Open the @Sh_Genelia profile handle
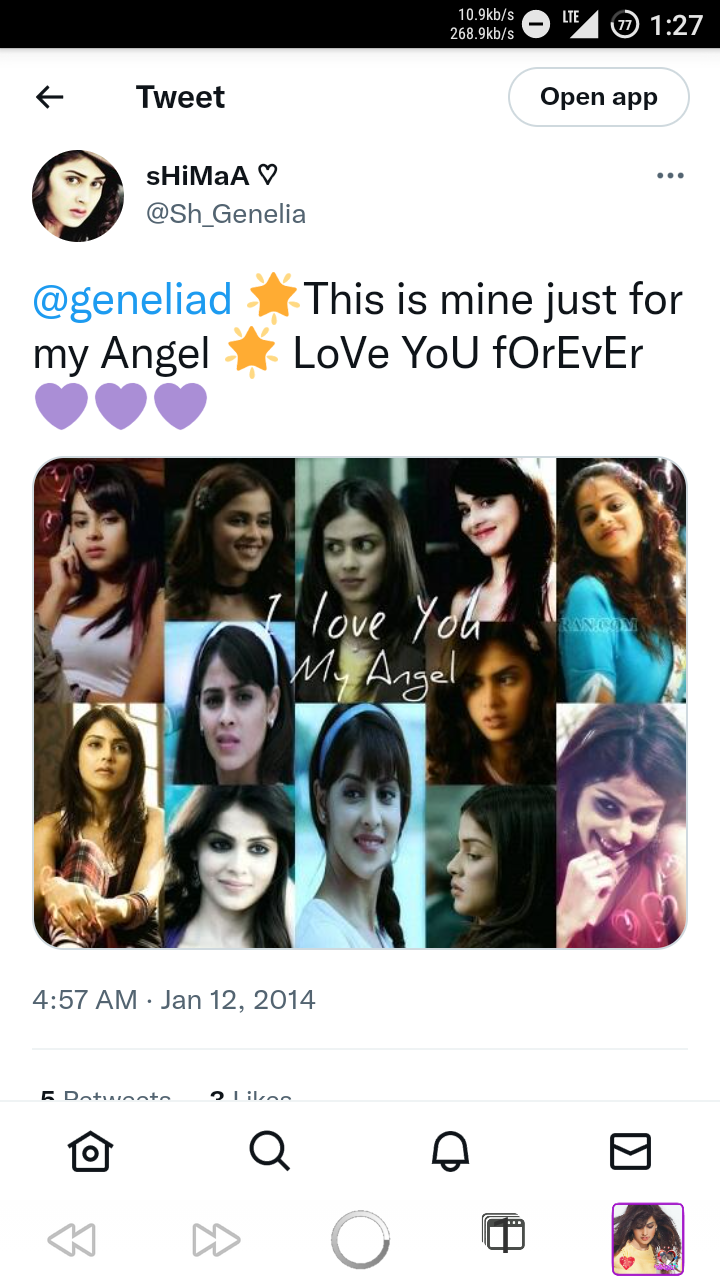The height and width of the screenshot is (1280, 720). pos(226,214)
